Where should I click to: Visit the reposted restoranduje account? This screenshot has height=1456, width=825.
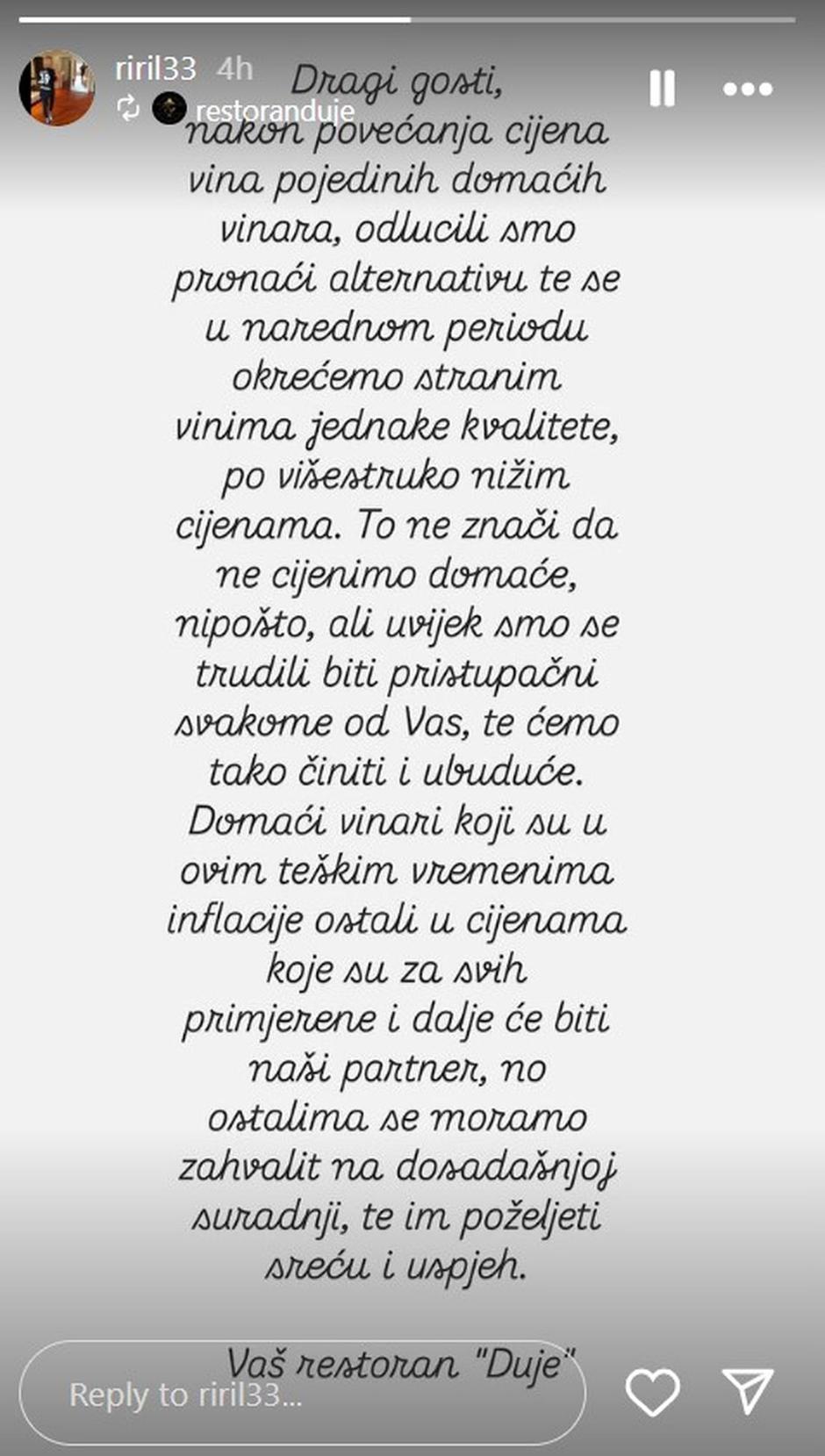point(274,111)
